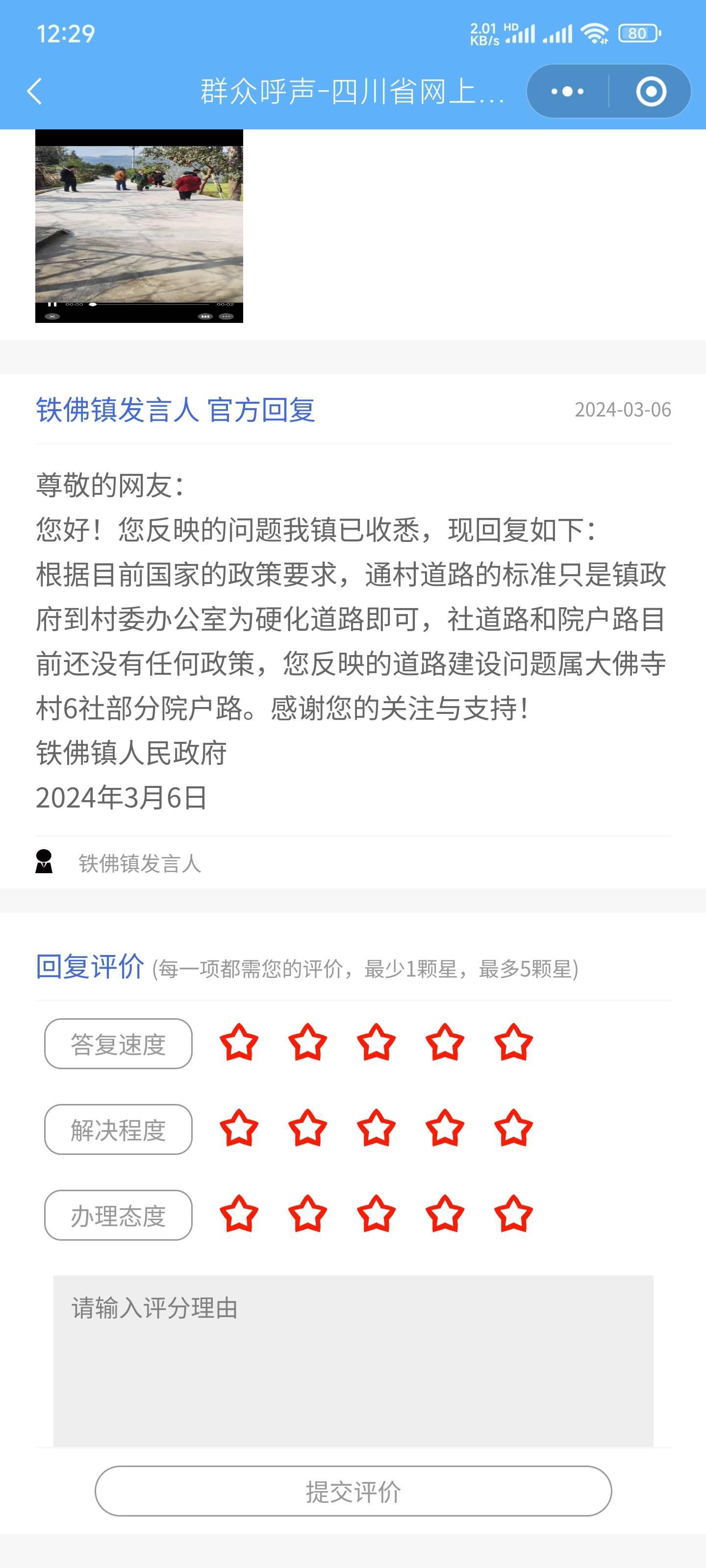Image resolution: width=706 pixels, height=1568 pixels.
Task: Rate 解决程度 two stars
Action: click(307, 1128)
